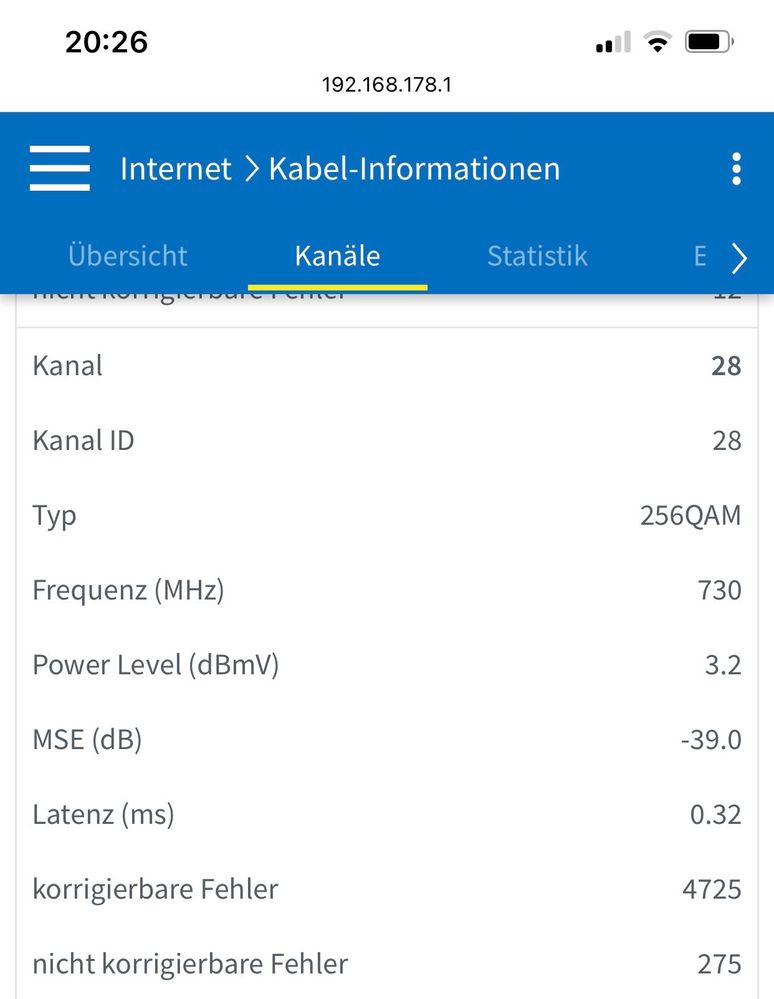Switch to the Statistik tab
Screen dimensions: 774x999
537,256
